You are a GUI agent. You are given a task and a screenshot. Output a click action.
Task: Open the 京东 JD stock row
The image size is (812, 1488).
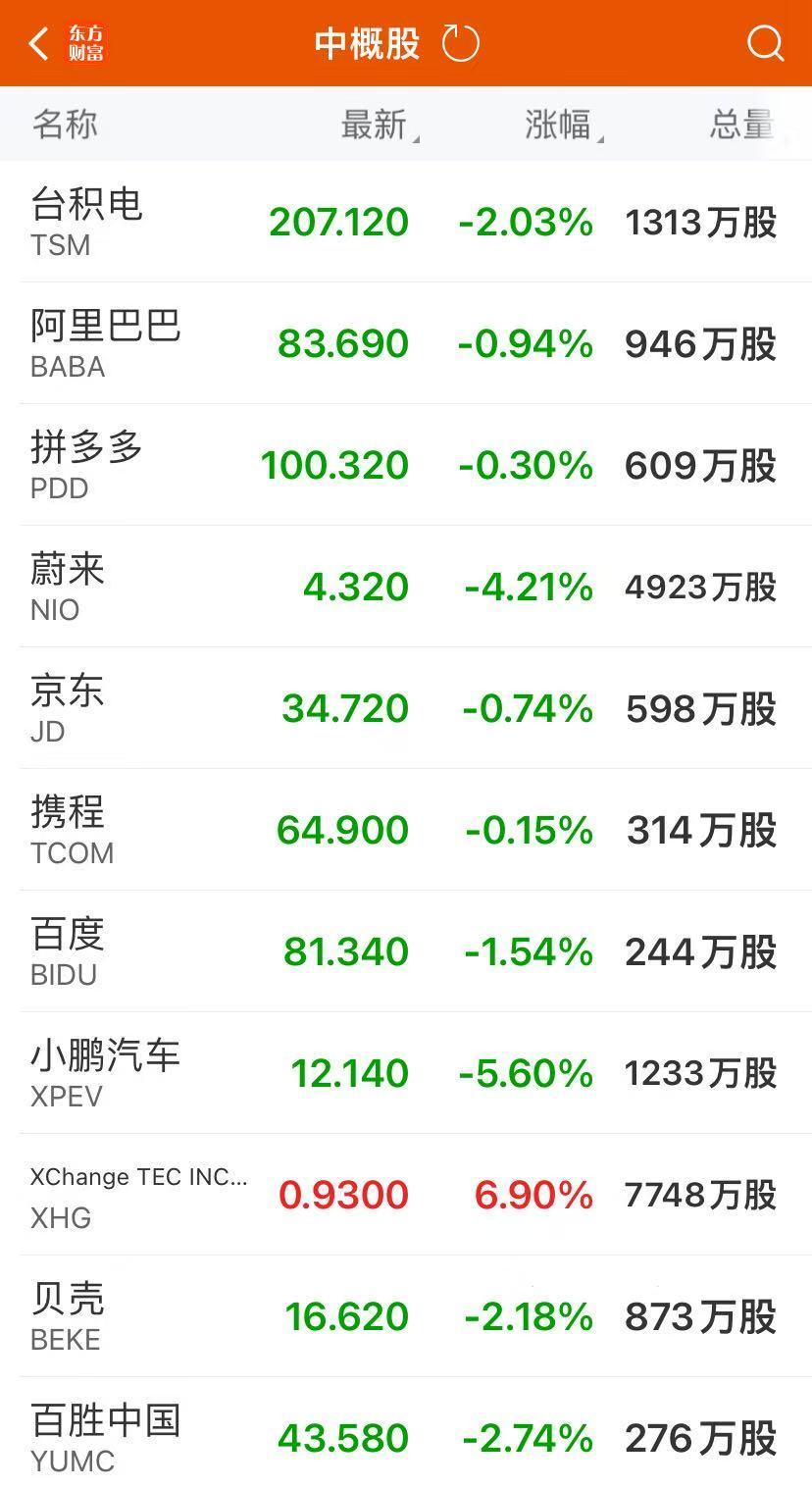click(406, 708)
